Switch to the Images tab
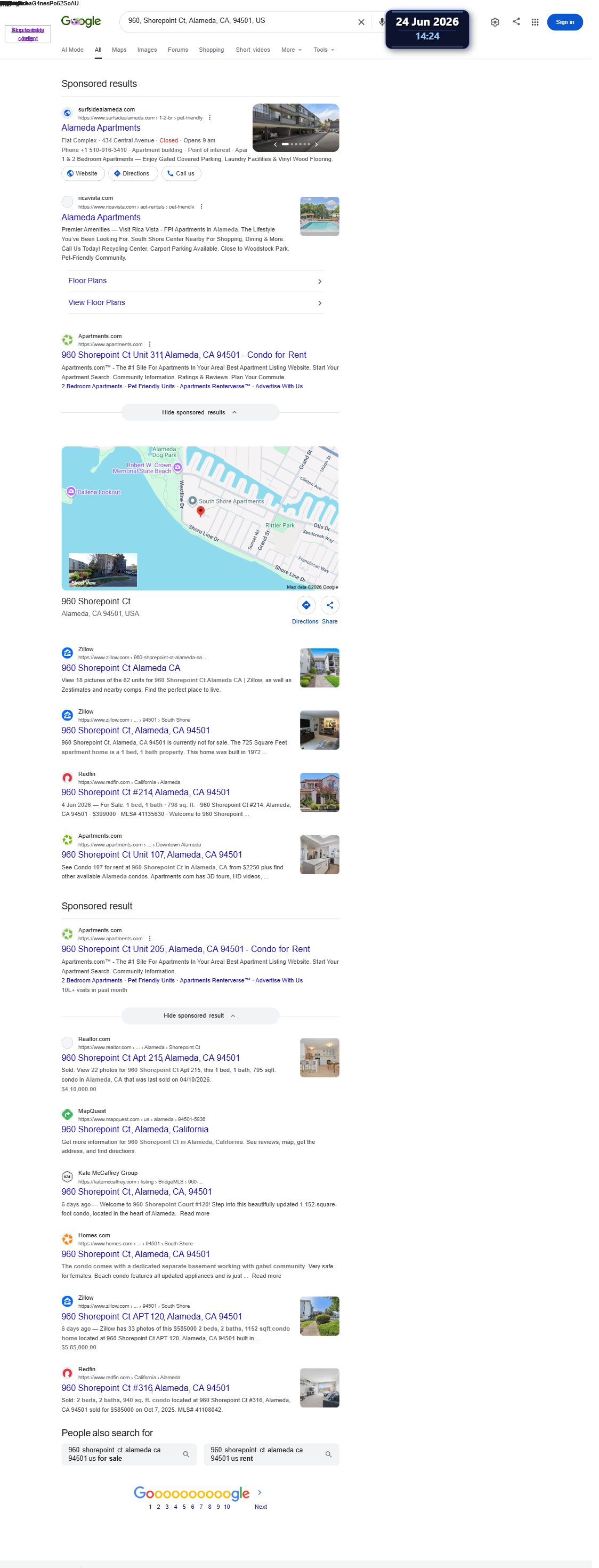The width and height of the screenshot is (599, 1568). click(x=147, y=50)
